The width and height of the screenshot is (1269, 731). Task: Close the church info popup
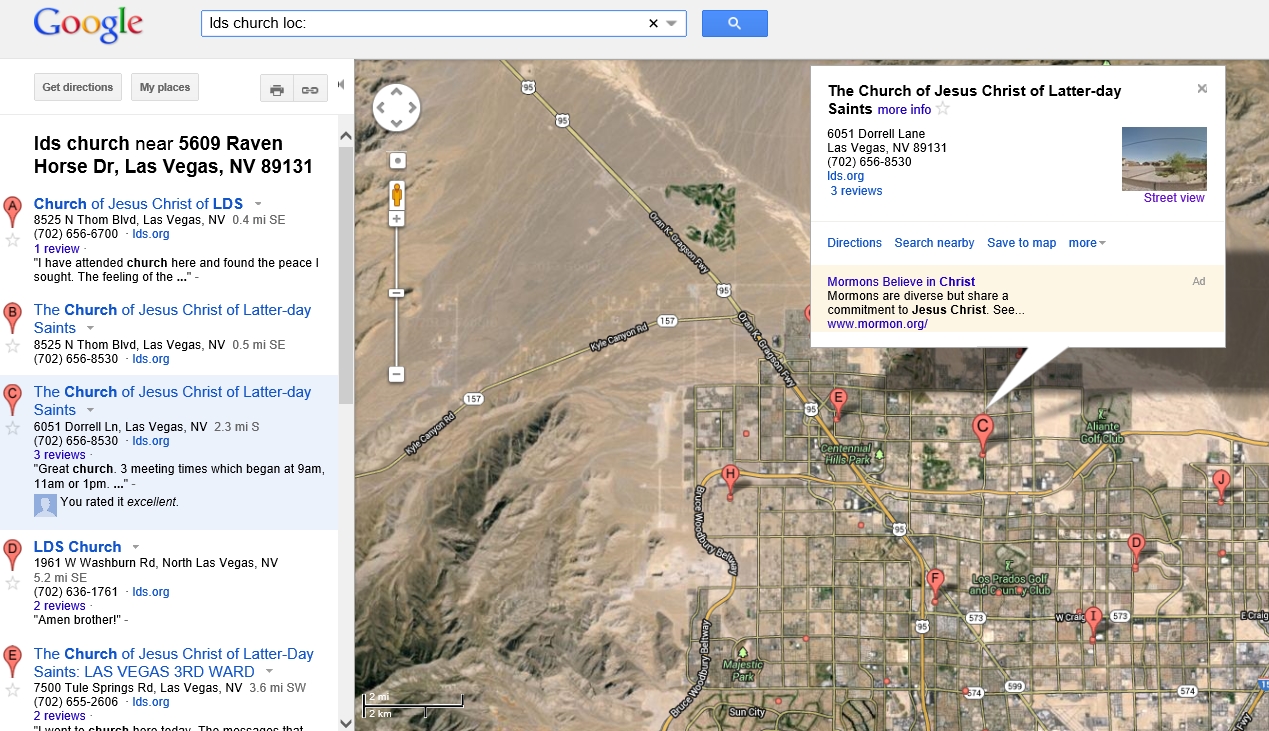1202,88
